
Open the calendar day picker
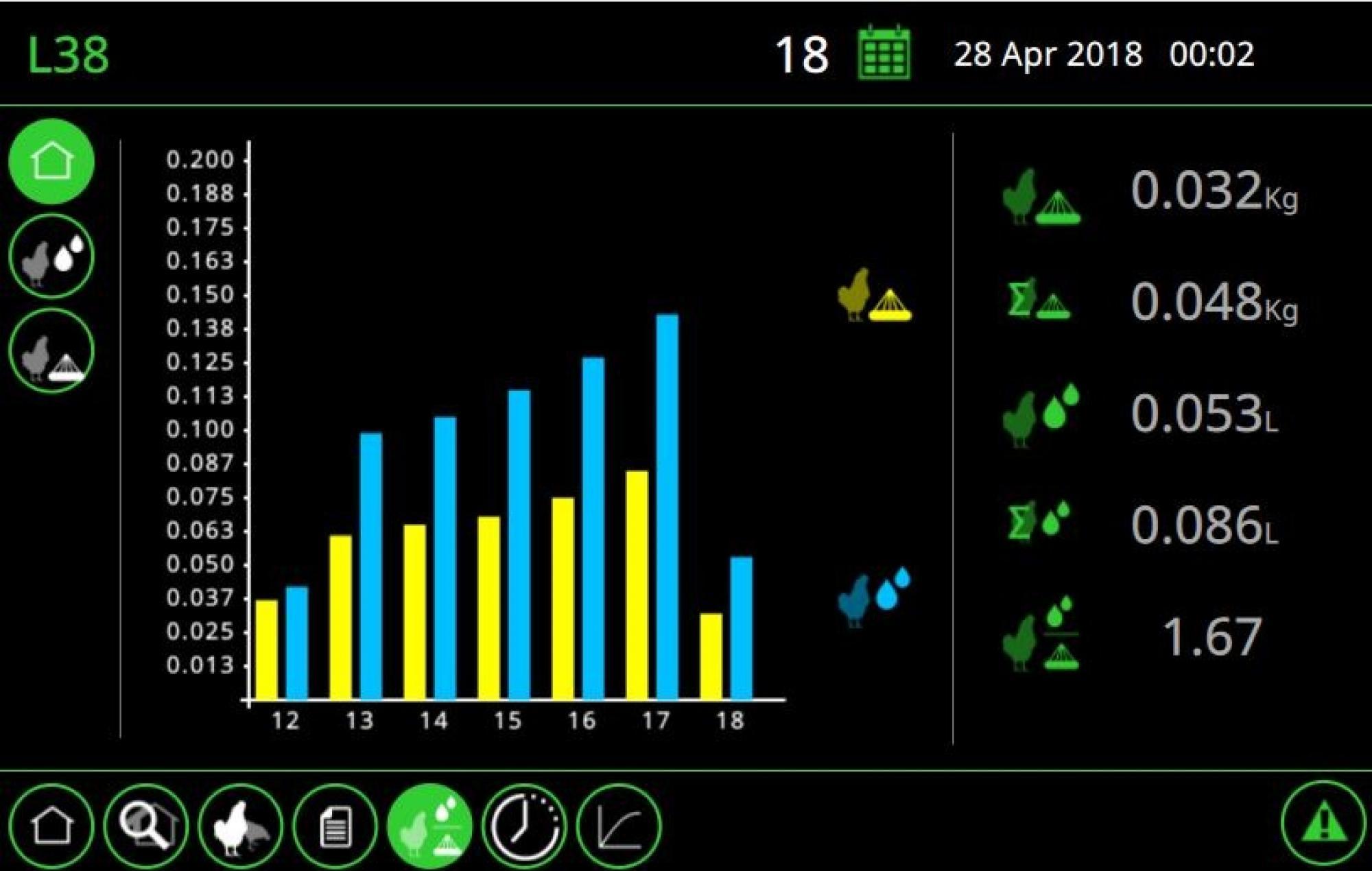(884, 53)
